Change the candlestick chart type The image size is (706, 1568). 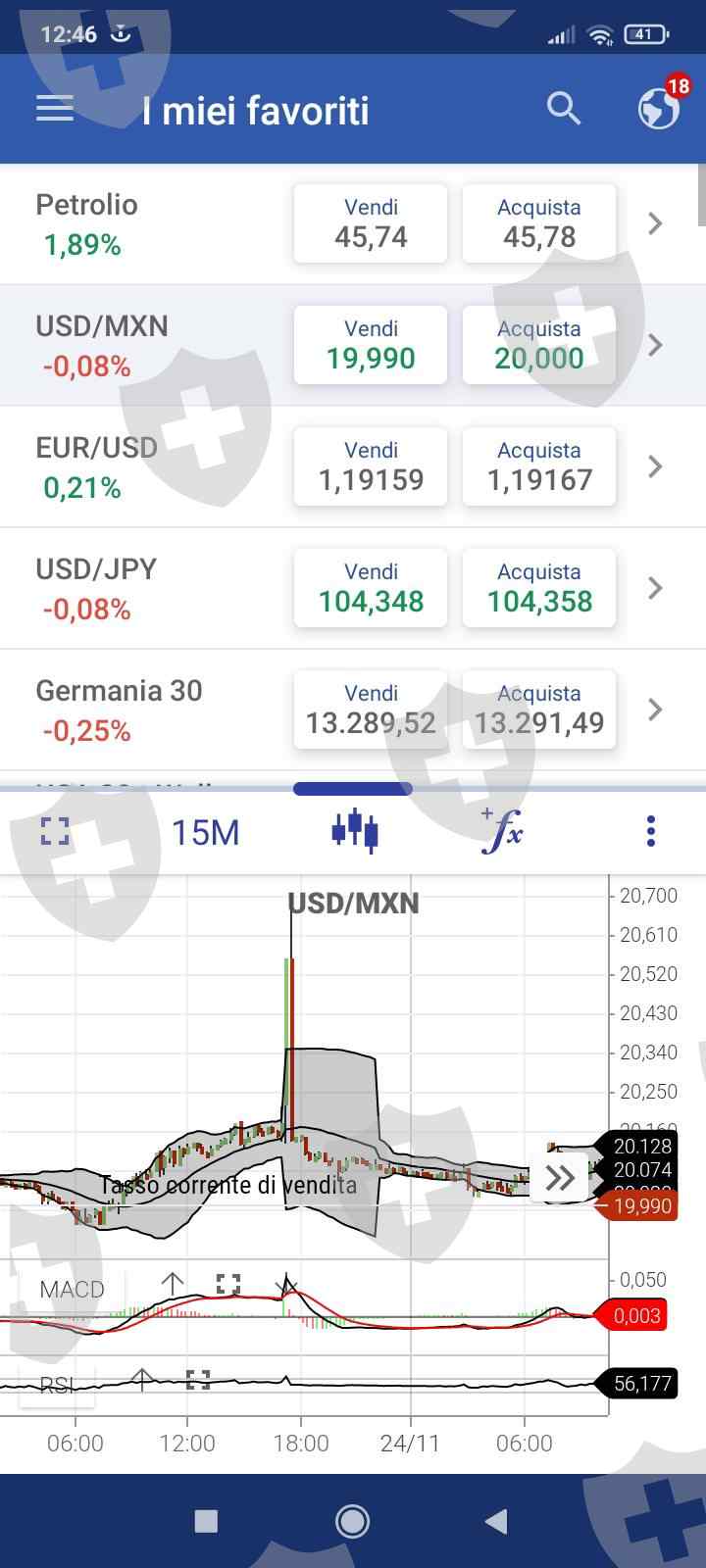tap(354, 832)
